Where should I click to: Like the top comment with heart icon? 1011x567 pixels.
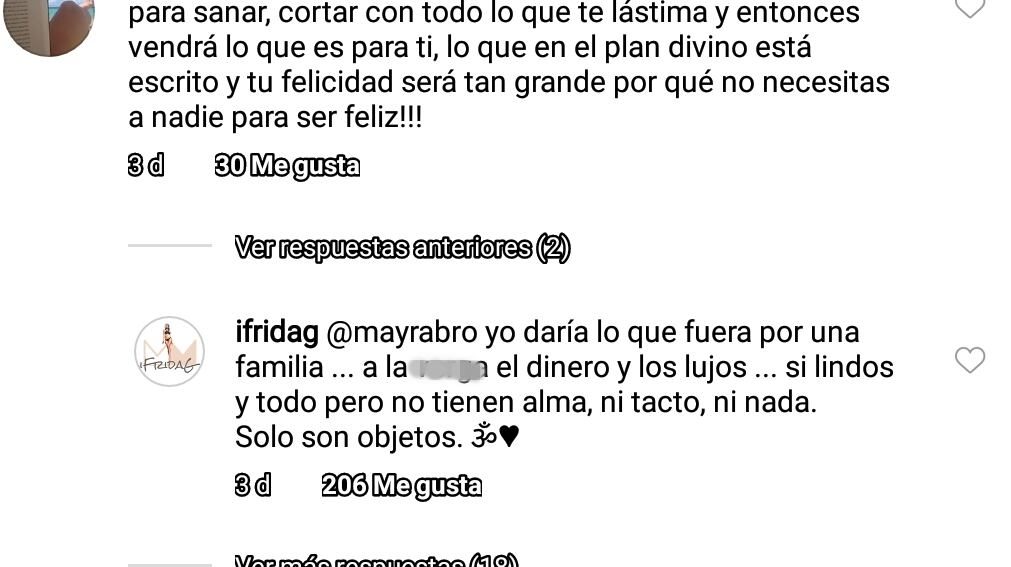point(969,8)
